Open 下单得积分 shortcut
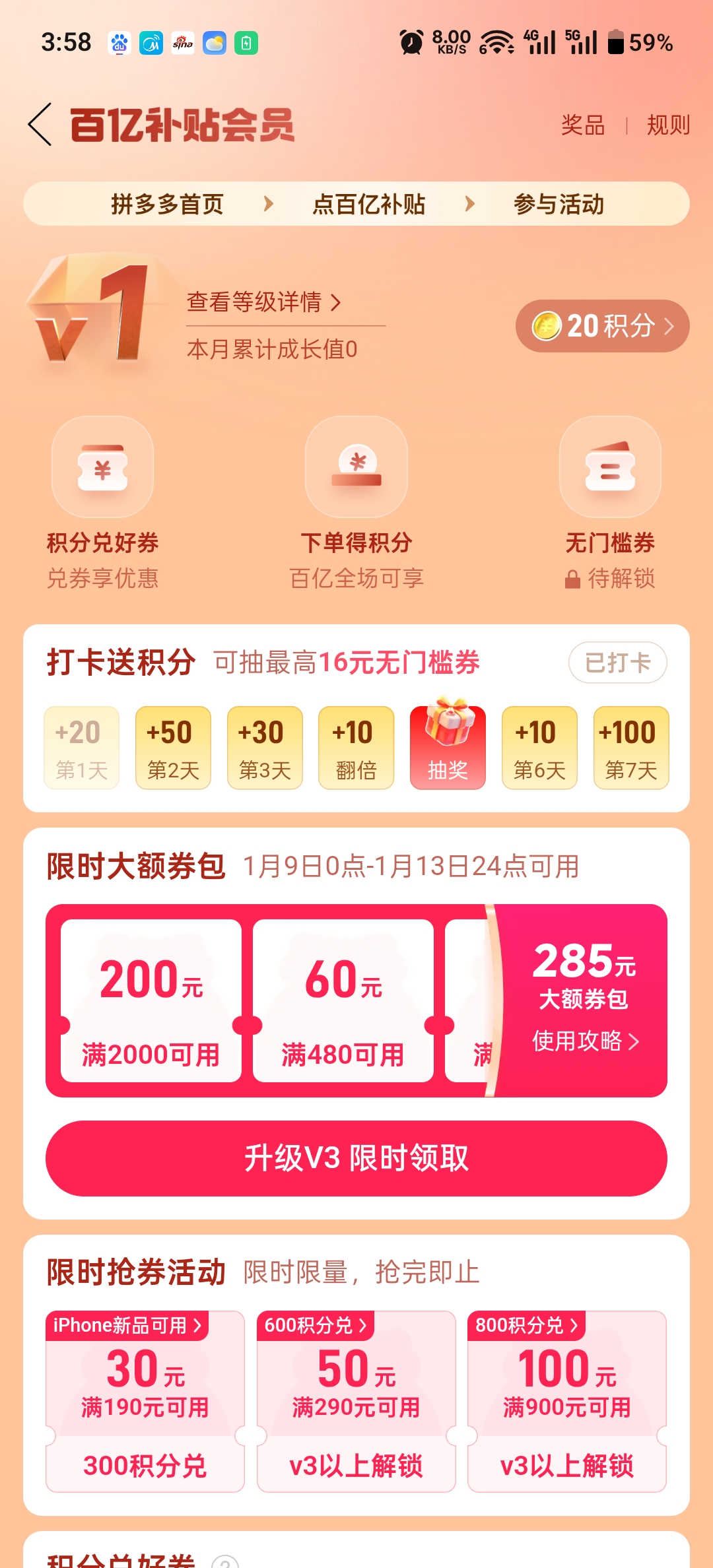Image resolution: width=713 pixels, height=1568 pixels. 356,502
